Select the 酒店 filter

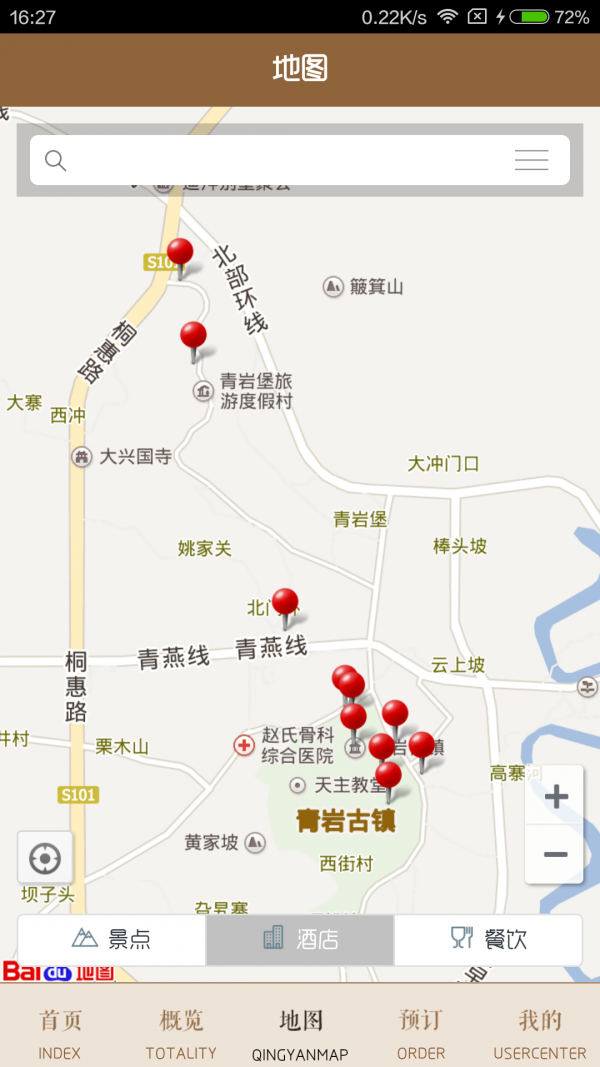pyautogui.click(x=300, y=939)
